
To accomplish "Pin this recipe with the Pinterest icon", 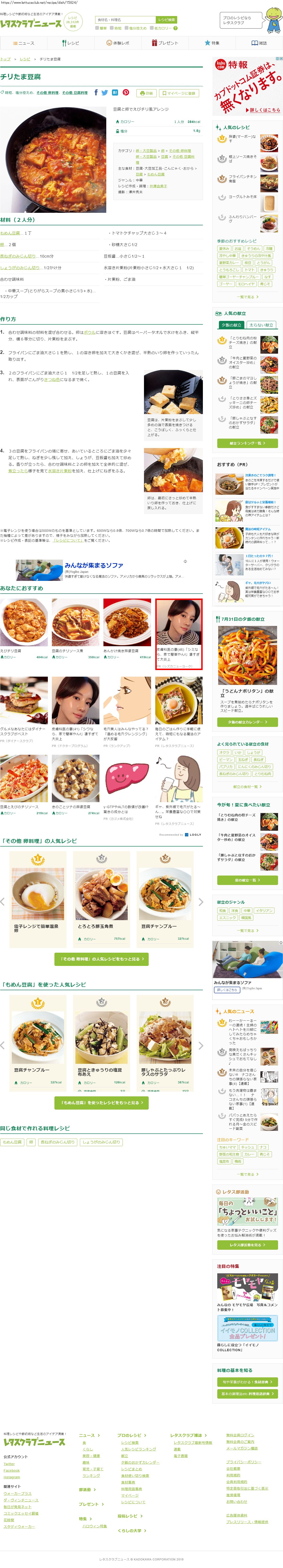I will tap(126, 92).
